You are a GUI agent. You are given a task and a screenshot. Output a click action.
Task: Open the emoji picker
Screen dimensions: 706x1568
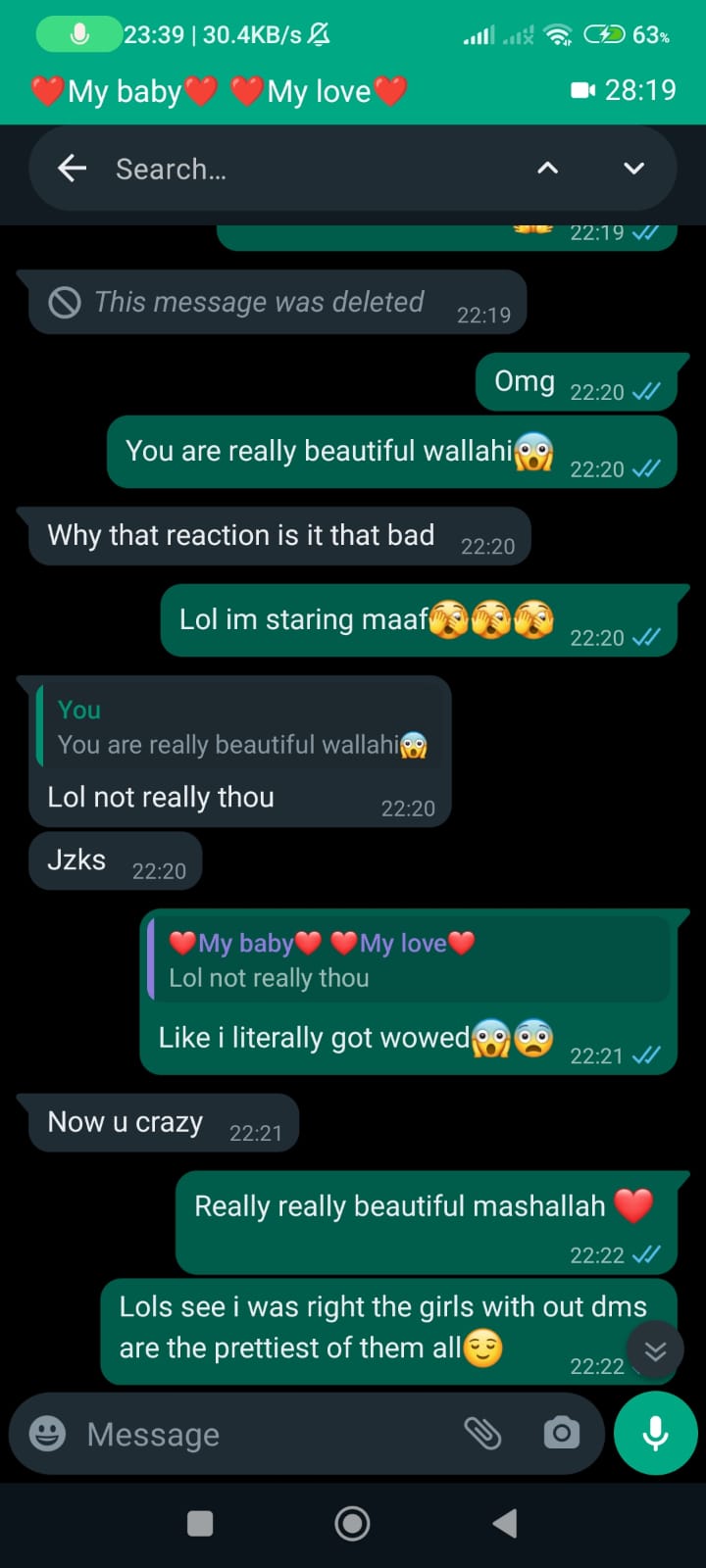[x=47, y=1434]
